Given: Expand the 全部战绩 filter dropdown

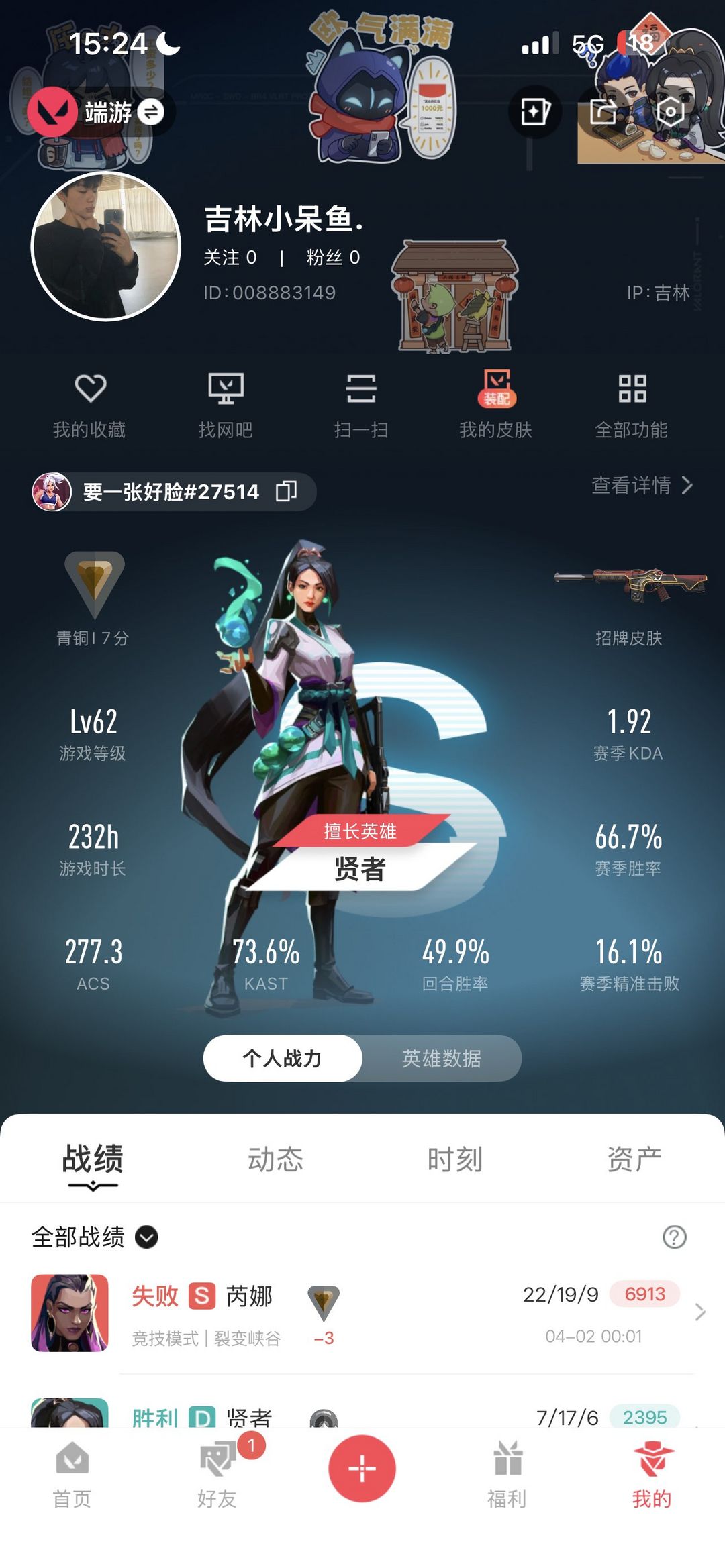Looking at the screenshot, I should tap(146, 1237).
